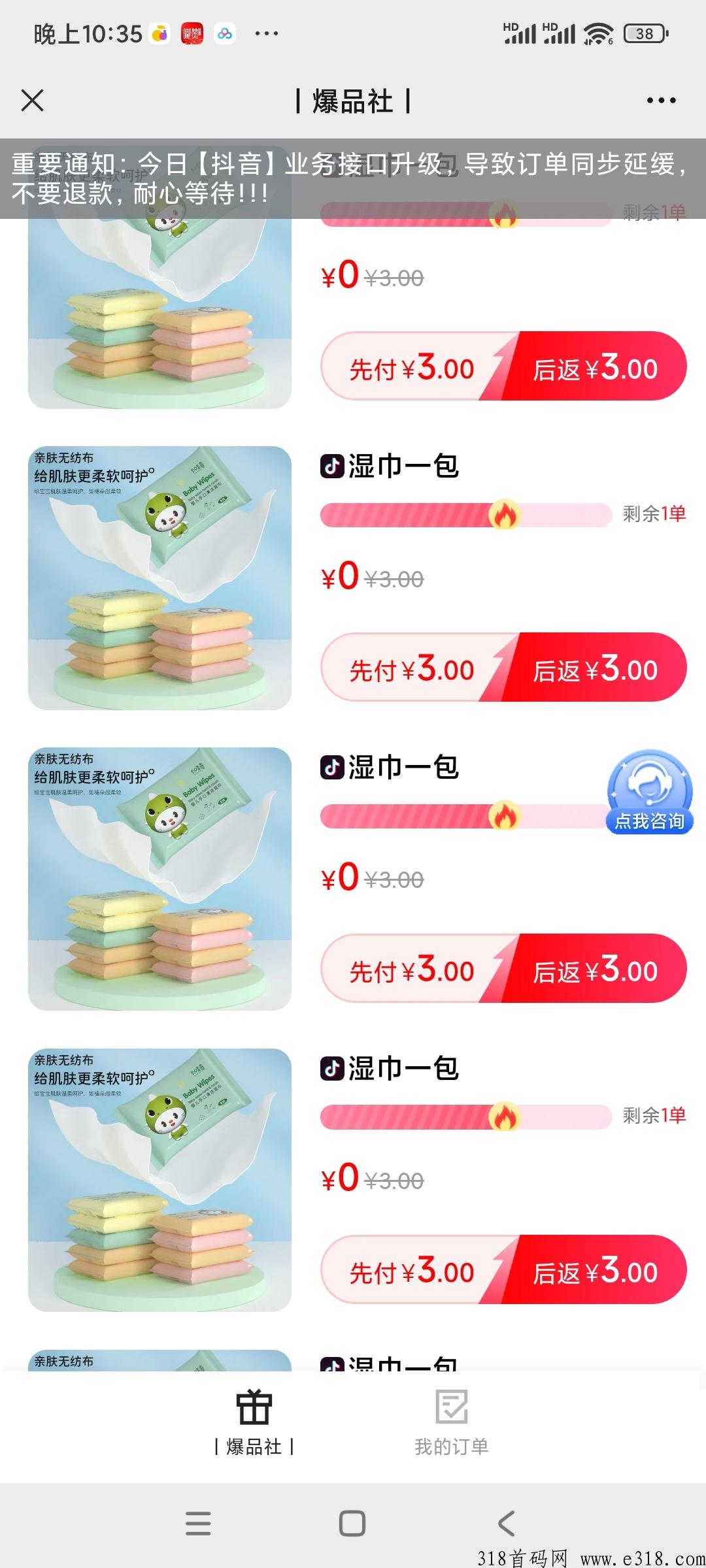
Task: Open 点我咨询 customer service chat
Action: click(x=649, y=792)
